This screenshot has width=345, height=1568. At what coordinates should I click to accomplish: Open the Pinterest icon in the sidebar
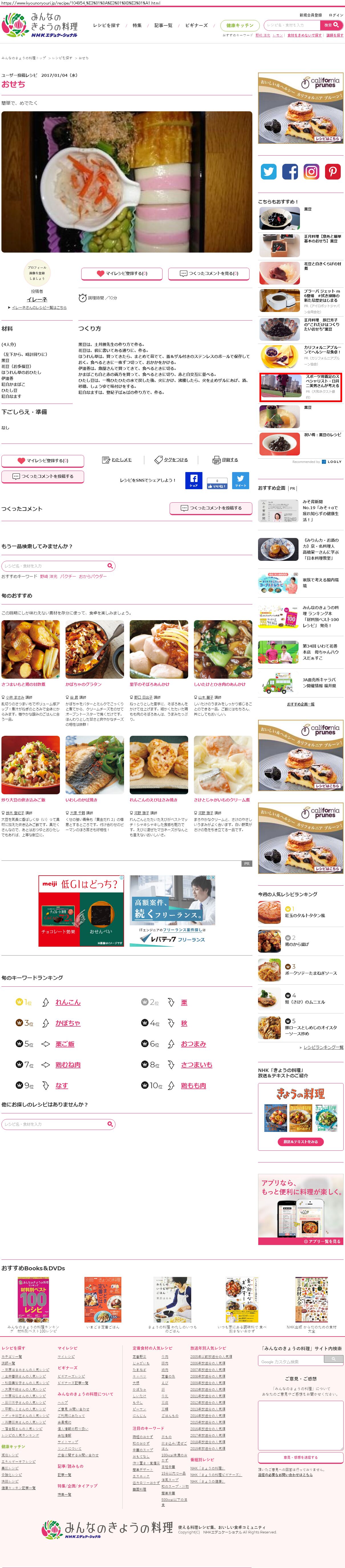point(332,172)
